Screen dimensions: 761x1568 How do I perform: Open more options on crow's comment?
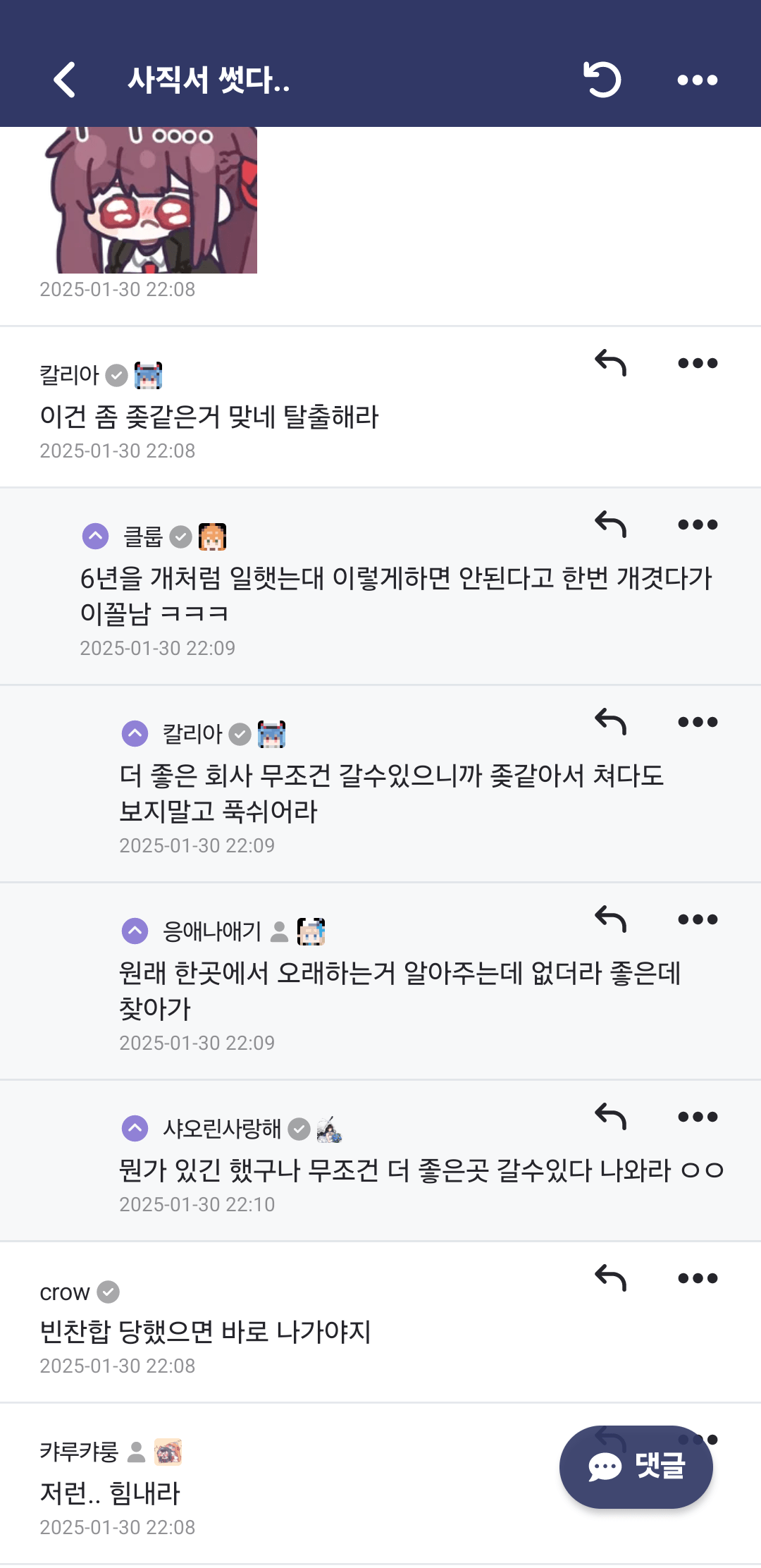697,1278
